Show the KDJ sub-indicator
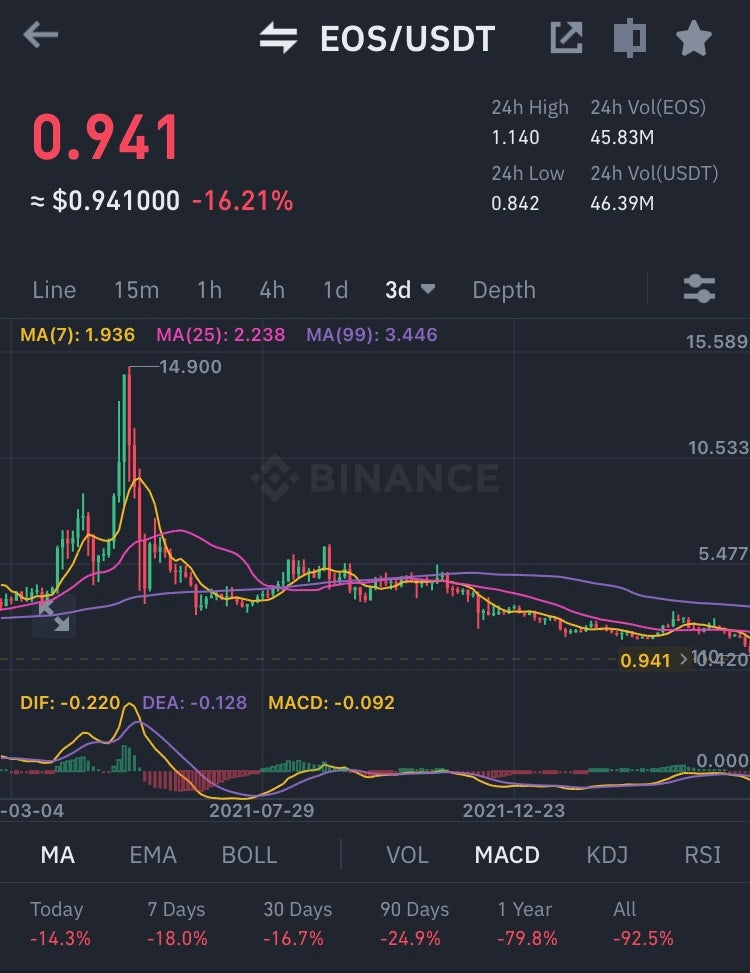 (x=607, y=855)
